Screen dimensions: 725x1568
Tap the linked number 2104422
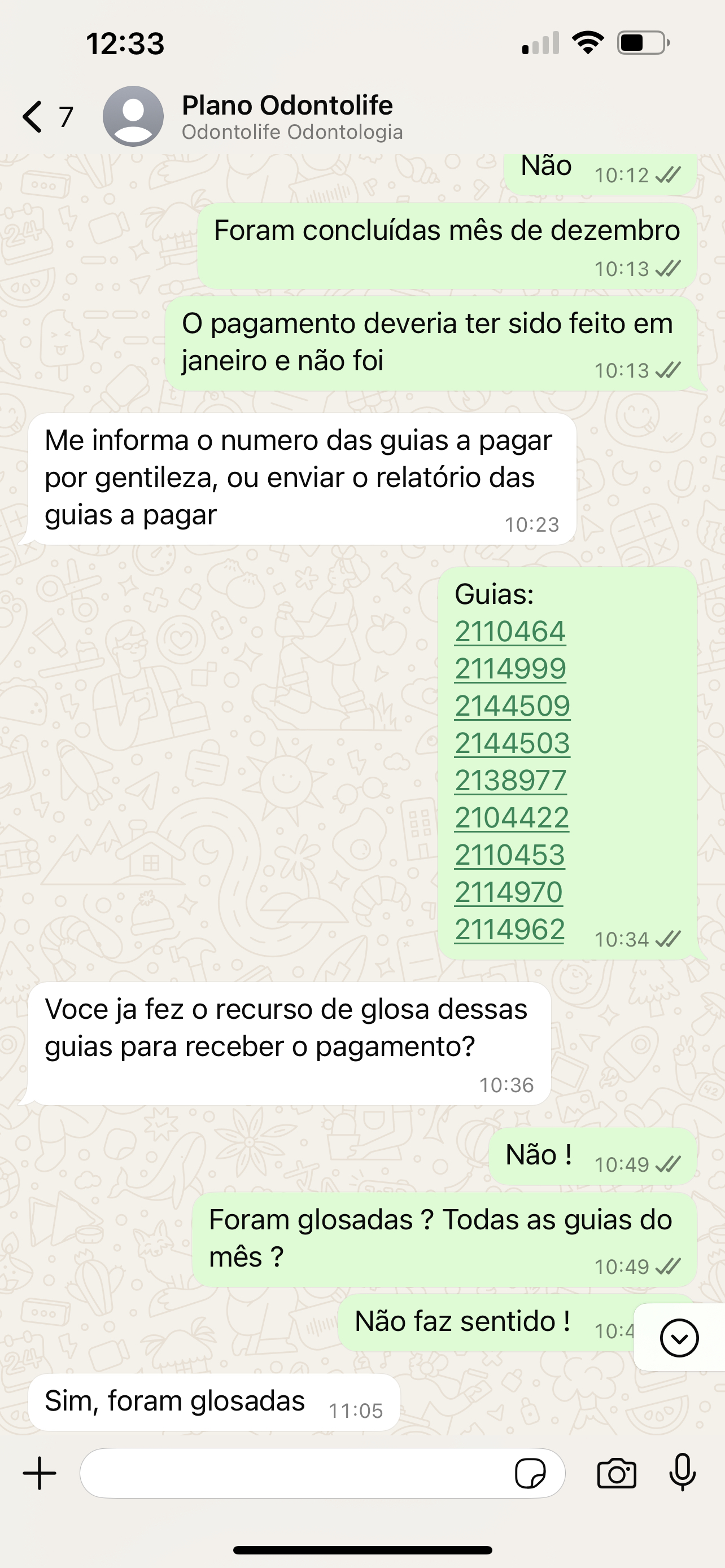(x=512, y=817)
